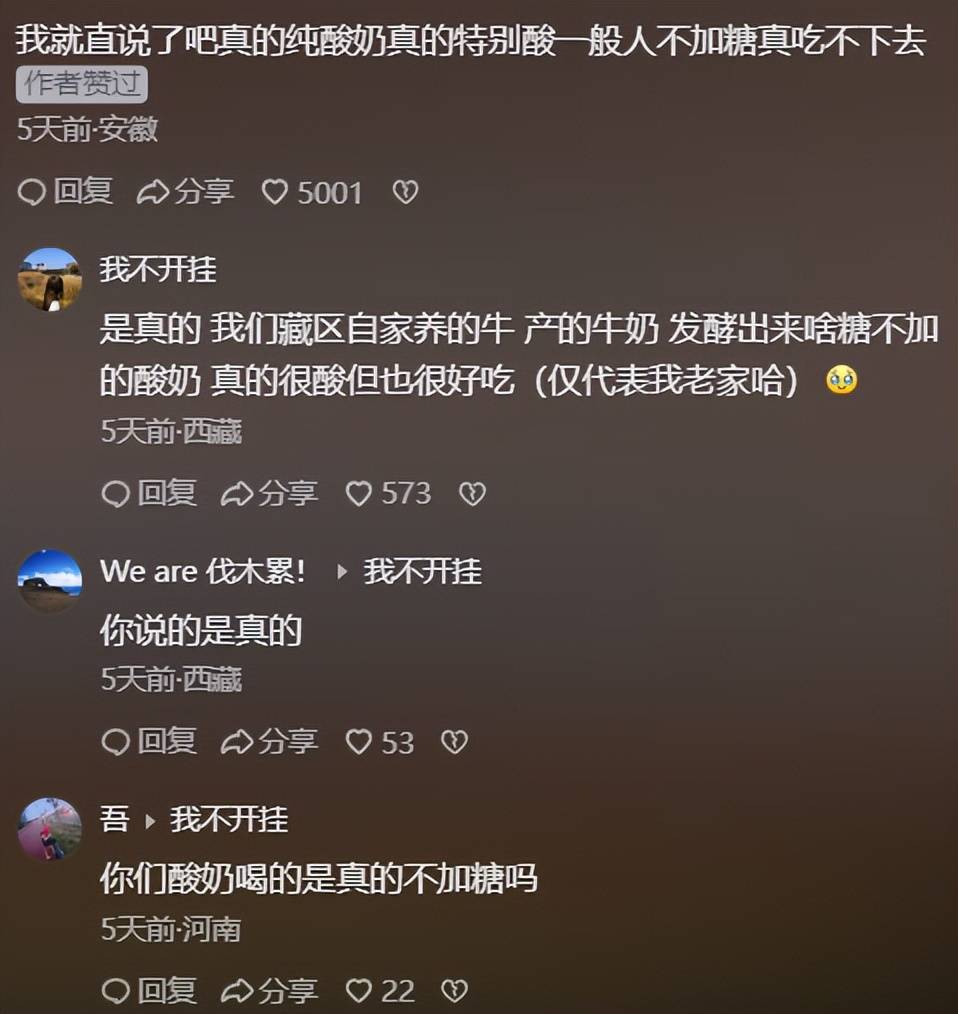Viewport: 958px width, 1014px height.
Task: Share the top comment with 5001 likes
Action: point(186,191)
